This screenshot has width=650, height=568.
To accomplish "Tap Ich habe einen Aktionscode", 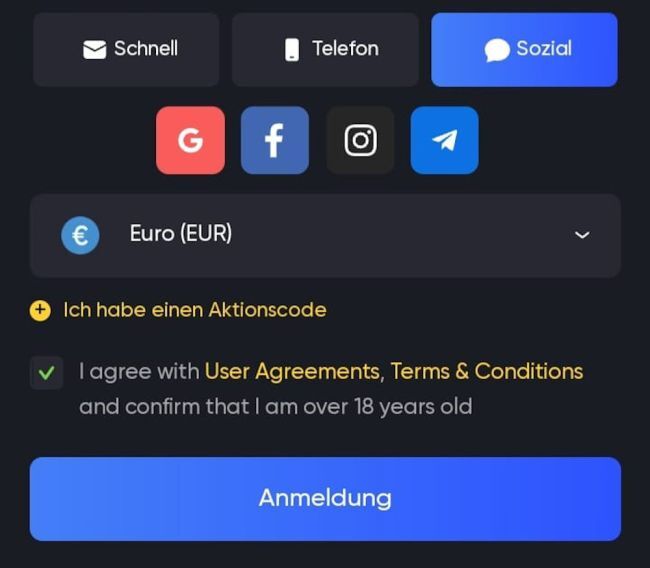I will coord(194,310).
